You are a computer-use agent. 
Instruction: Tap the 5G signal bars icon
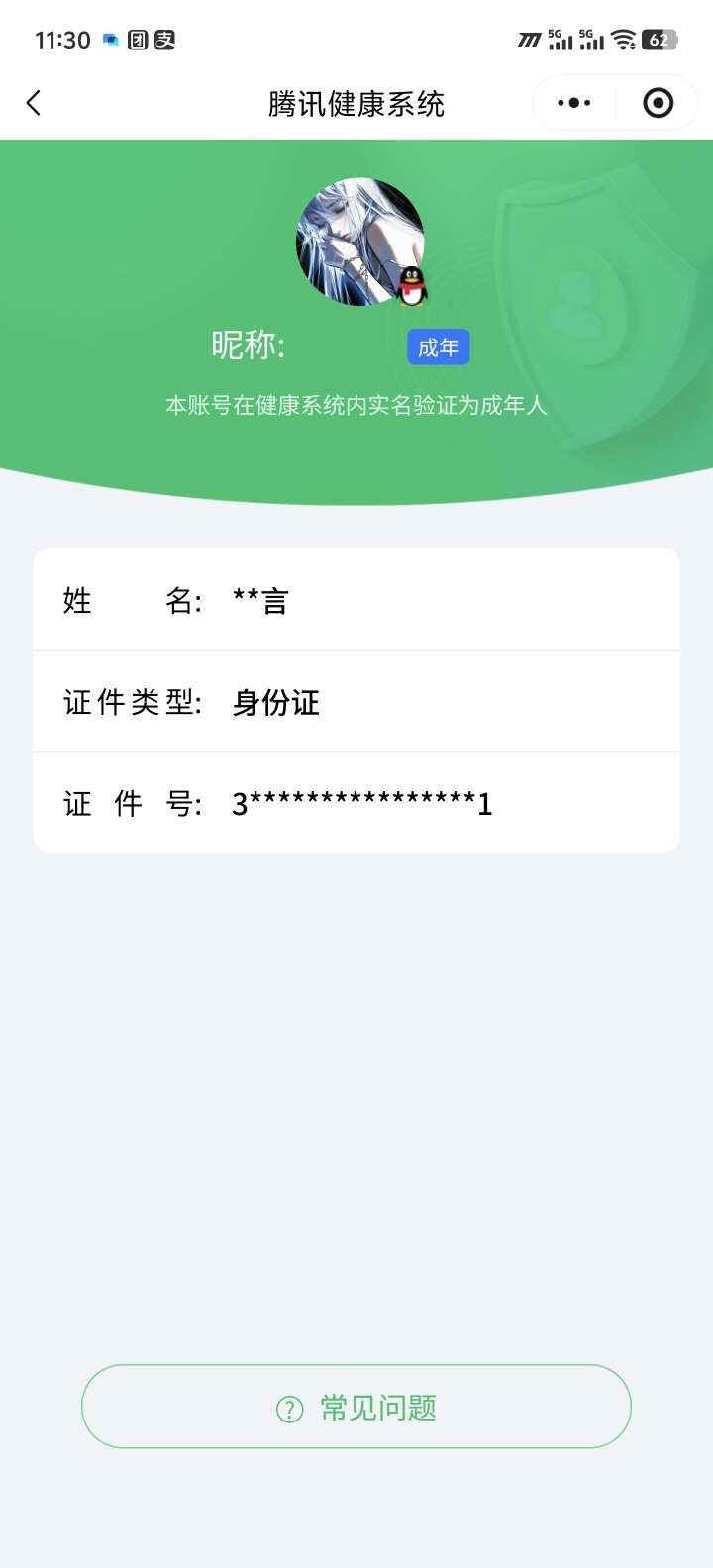[560, 40]
